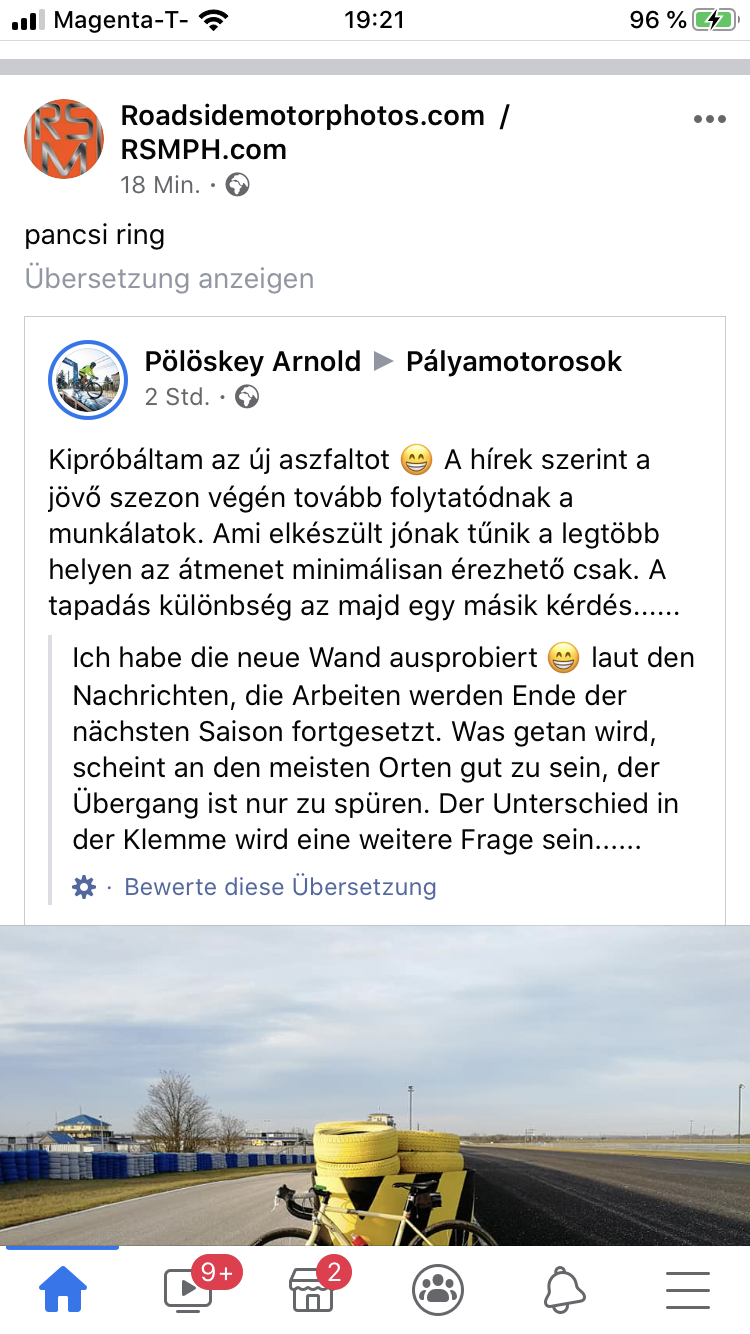Open the post's three-dot overflow menu
This screenshot has width=750, height=1334.
click(709, 119)
